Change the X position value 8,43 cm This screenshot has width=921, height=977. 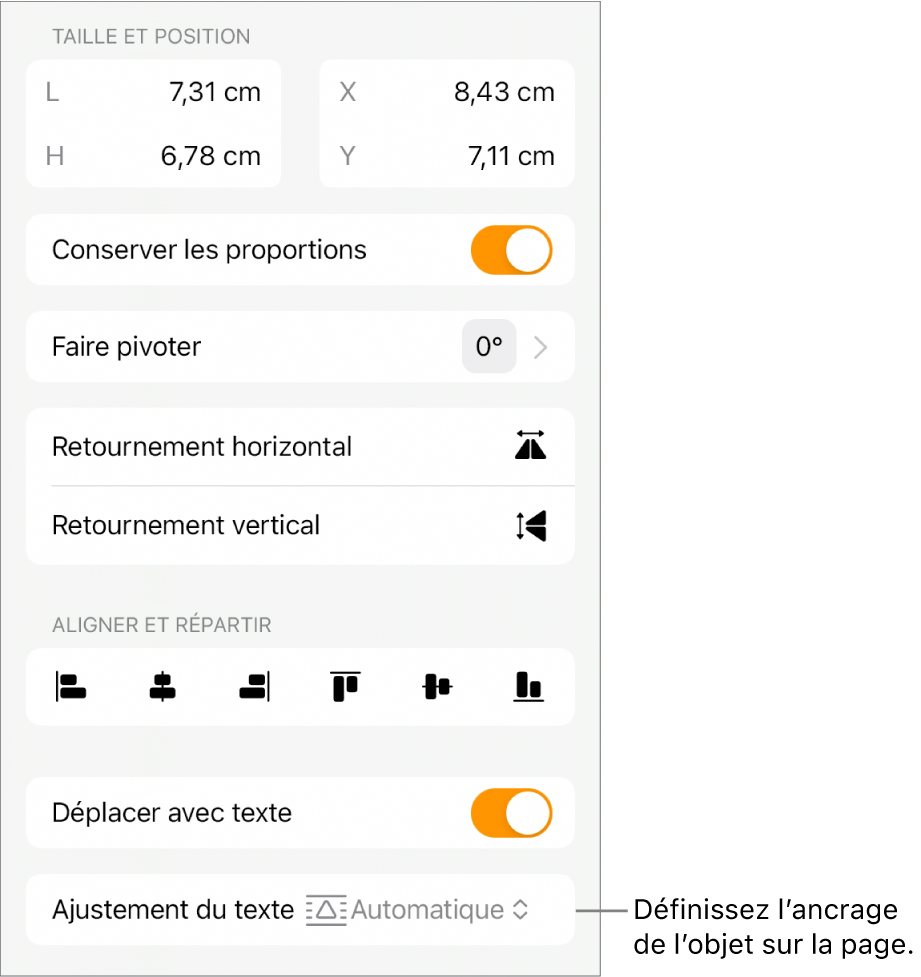click(504, 93)
